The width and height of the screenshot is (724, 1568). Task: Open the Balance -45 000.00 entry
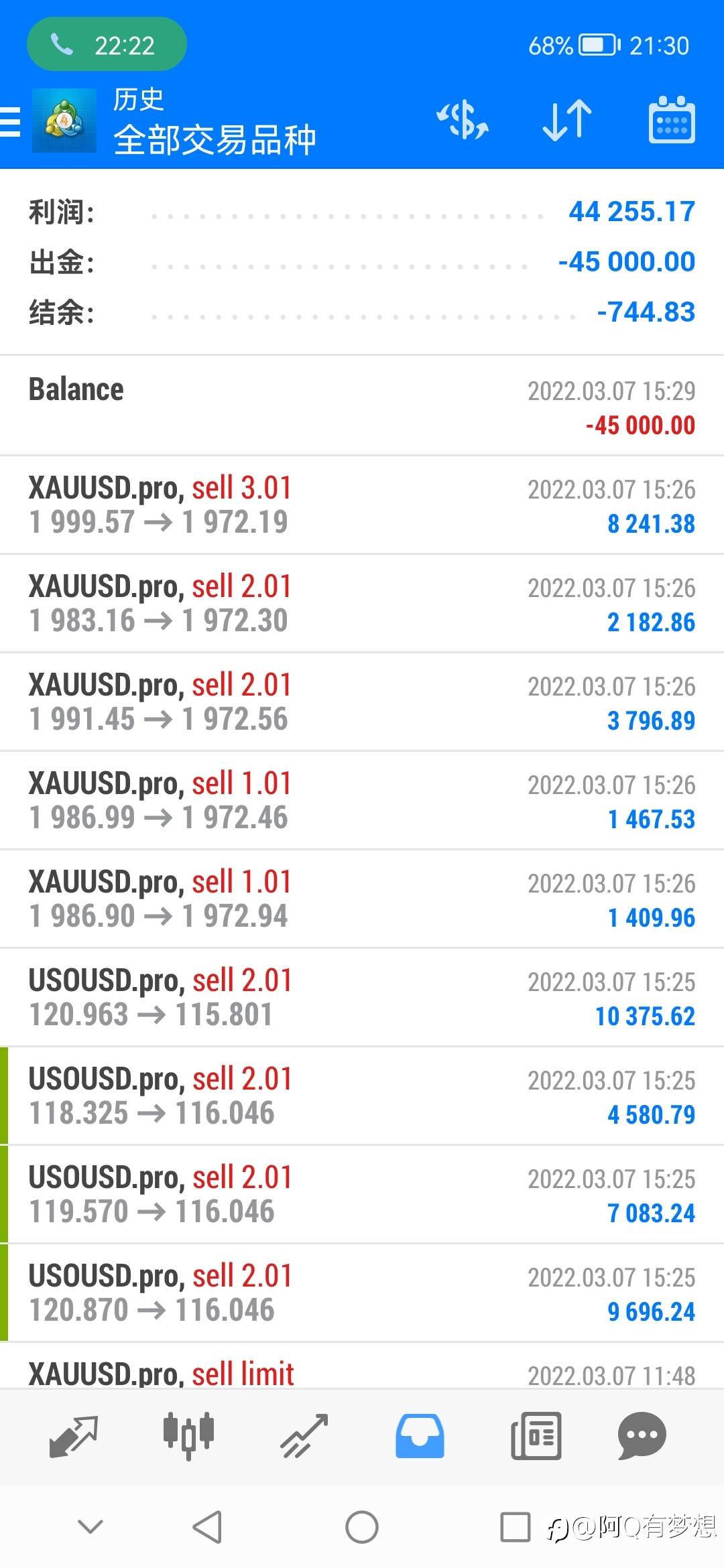pos(362,406)
